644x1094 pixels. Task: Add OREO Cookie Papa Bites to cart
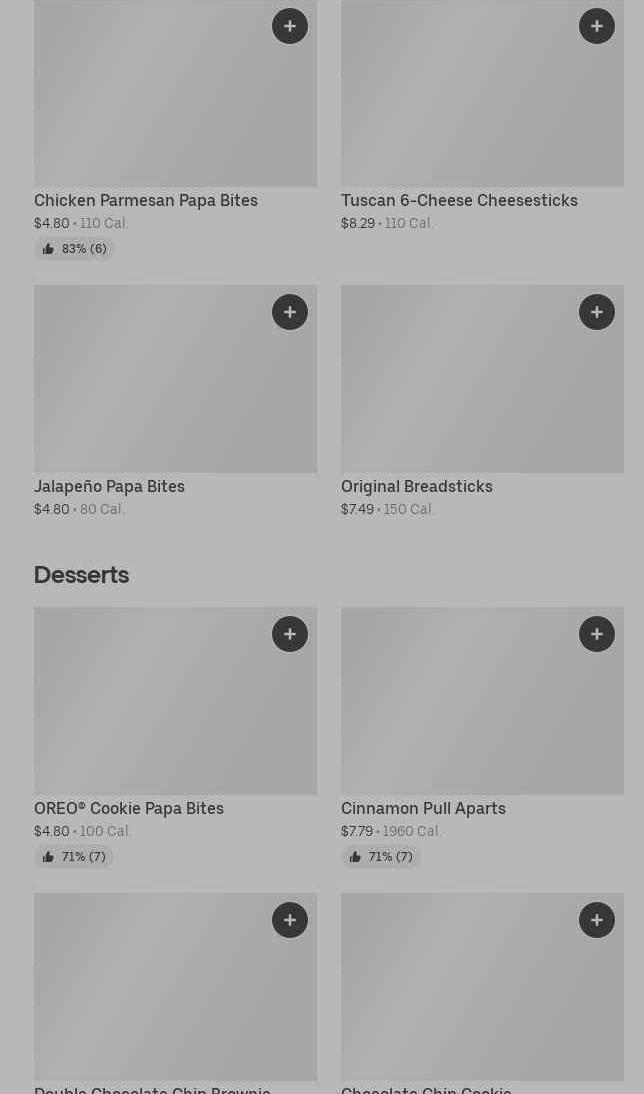[290, 634]
